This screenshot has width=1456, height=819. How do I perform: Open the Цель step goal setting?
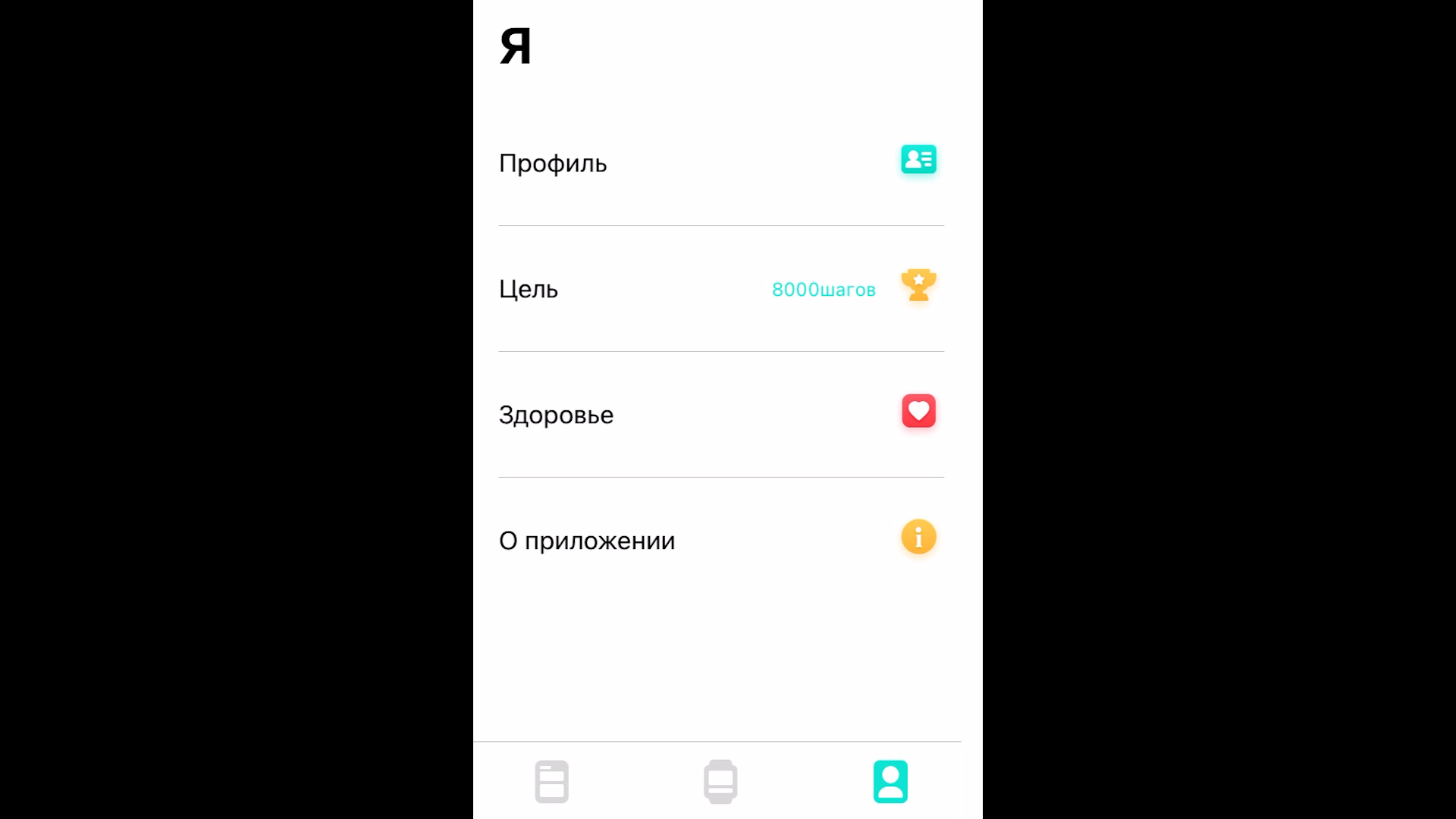pos(720,289)
